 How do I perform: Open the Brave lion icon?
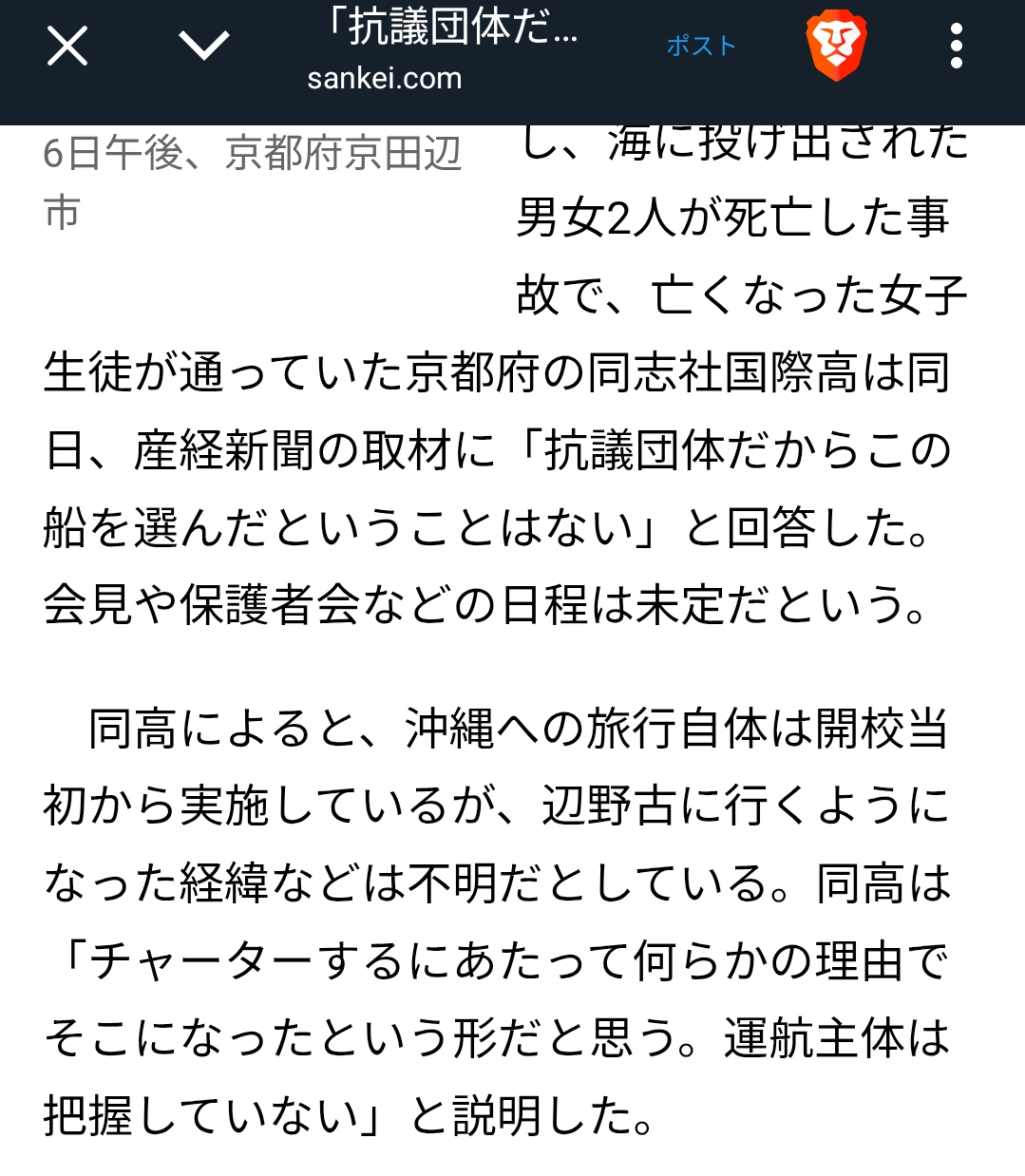point(836,46)
